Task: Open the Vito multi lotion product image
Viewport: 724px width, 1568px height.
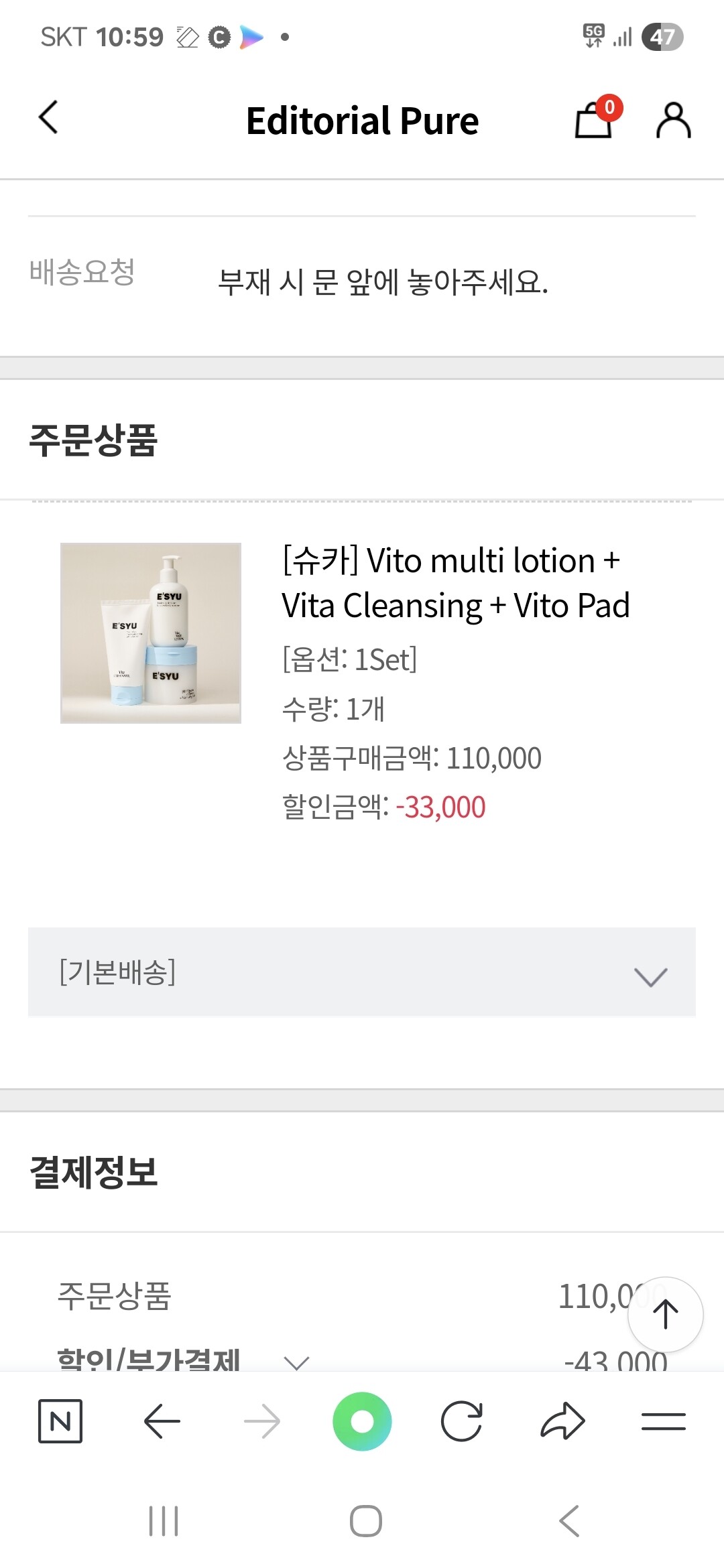Action: point(151,633)
